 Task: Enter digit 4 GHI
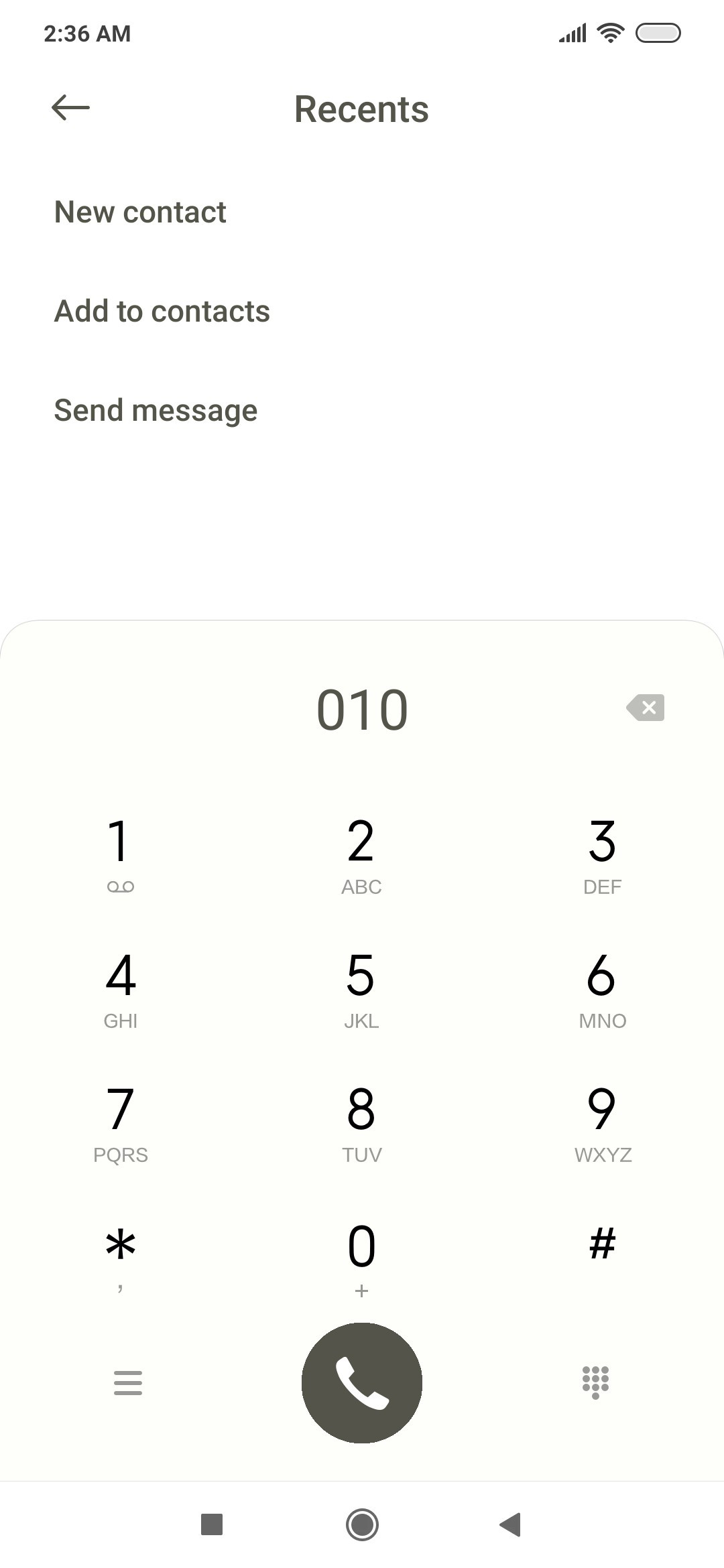(121, 990)
